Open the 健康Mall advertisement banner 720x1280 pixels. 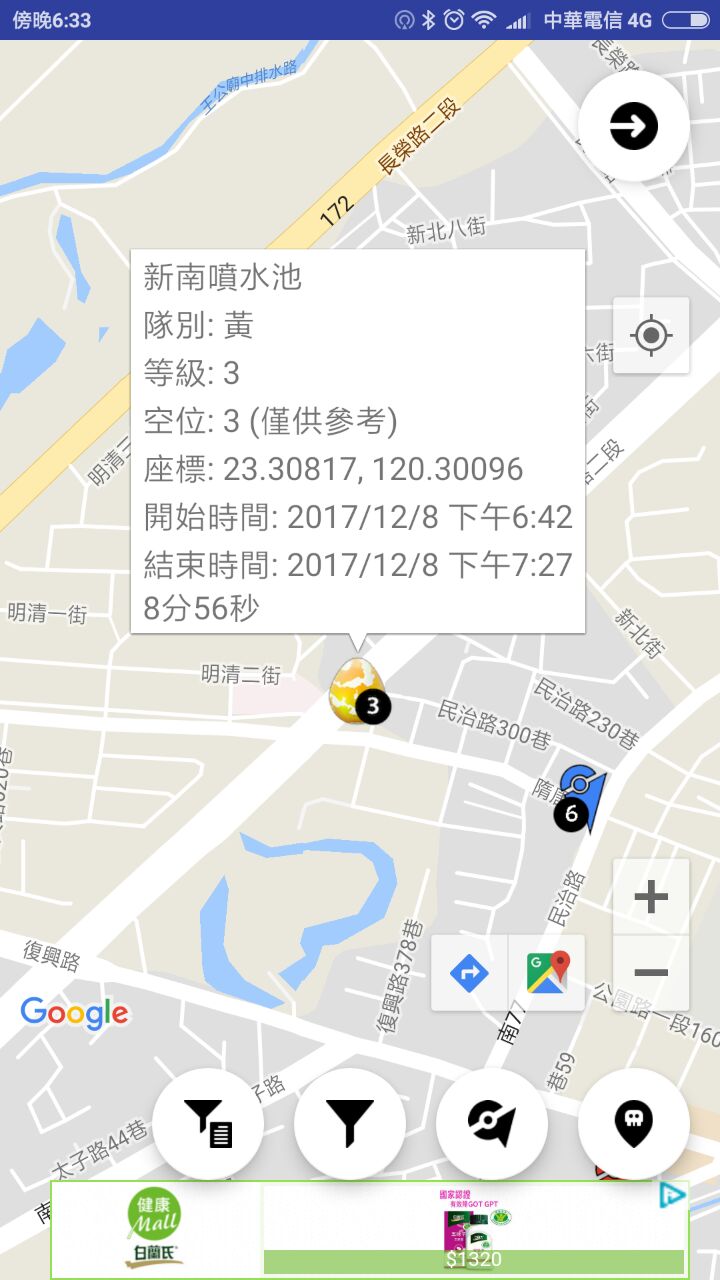point(155,1230)
